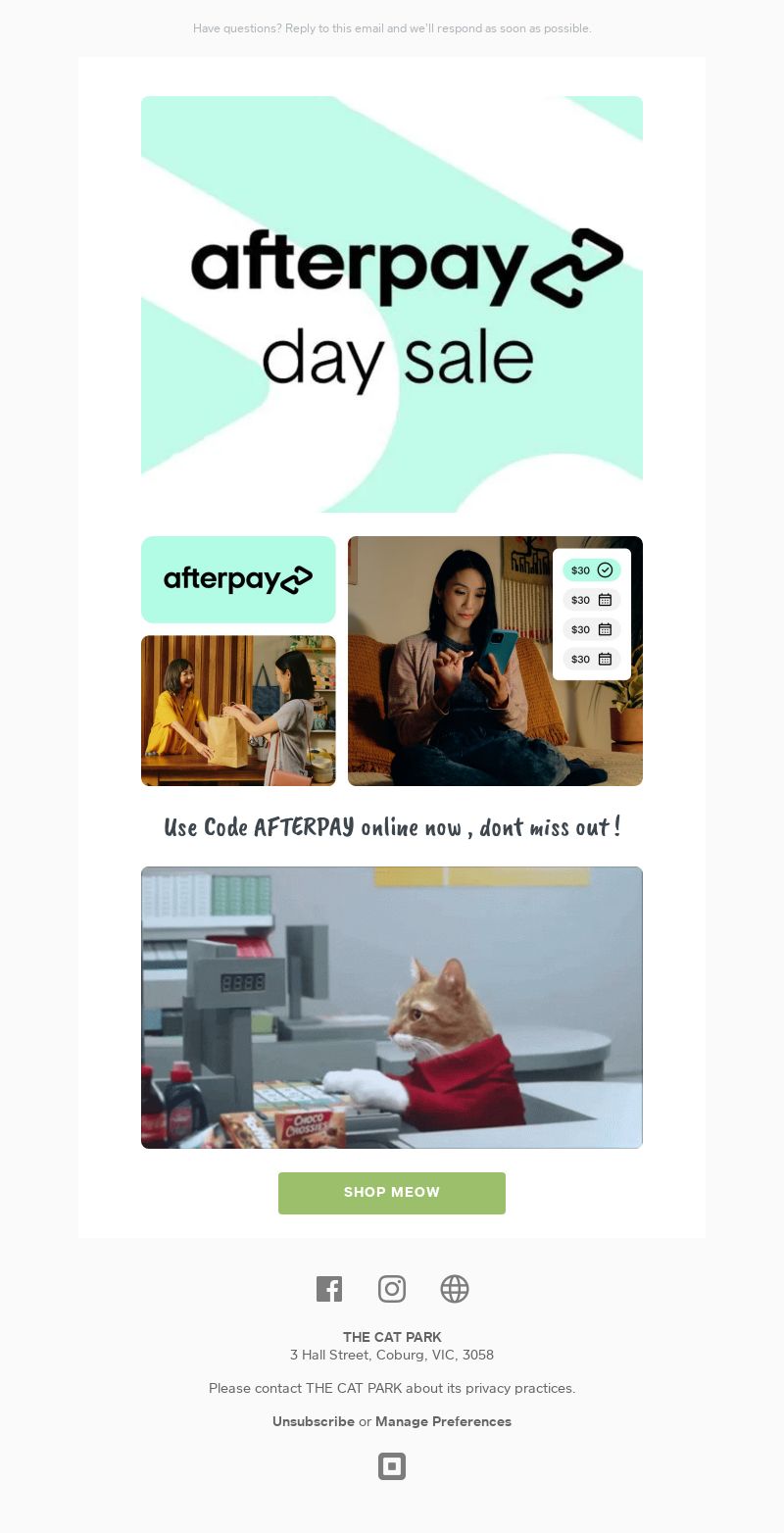Tap the SHOP MEOW button
784x1533 pixels.
392,1193
